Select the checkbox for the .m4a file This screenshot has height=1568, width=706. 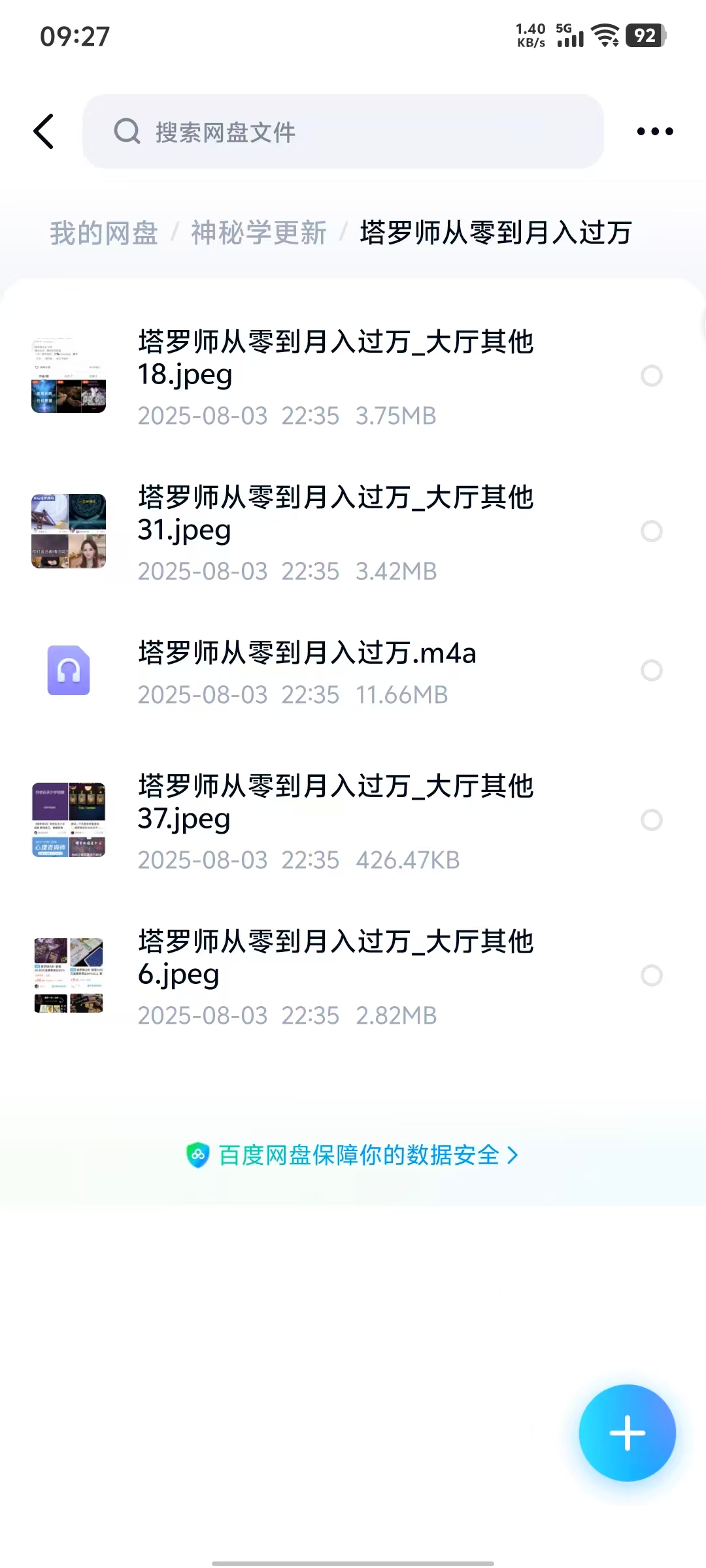coord(651,670)
